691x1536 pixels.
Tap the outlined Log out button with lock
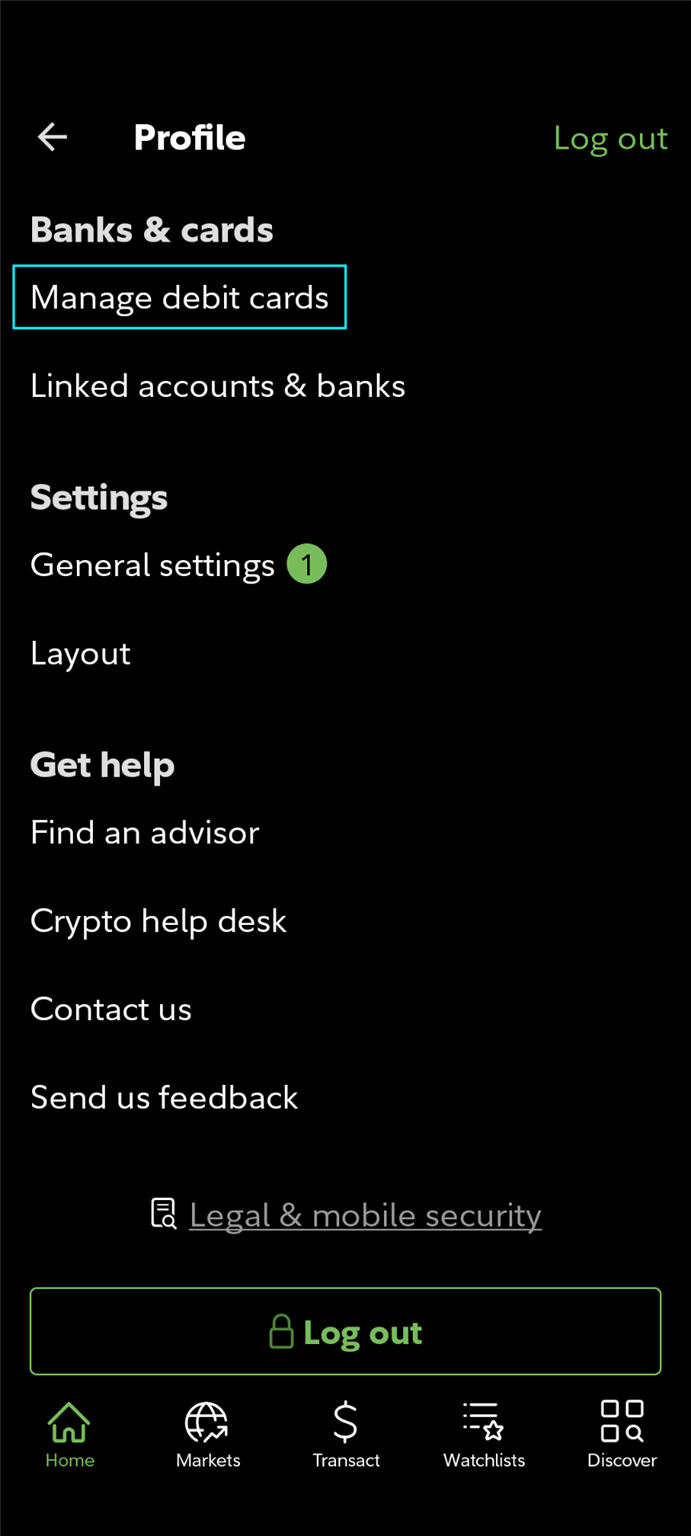tap(345, 1332)
